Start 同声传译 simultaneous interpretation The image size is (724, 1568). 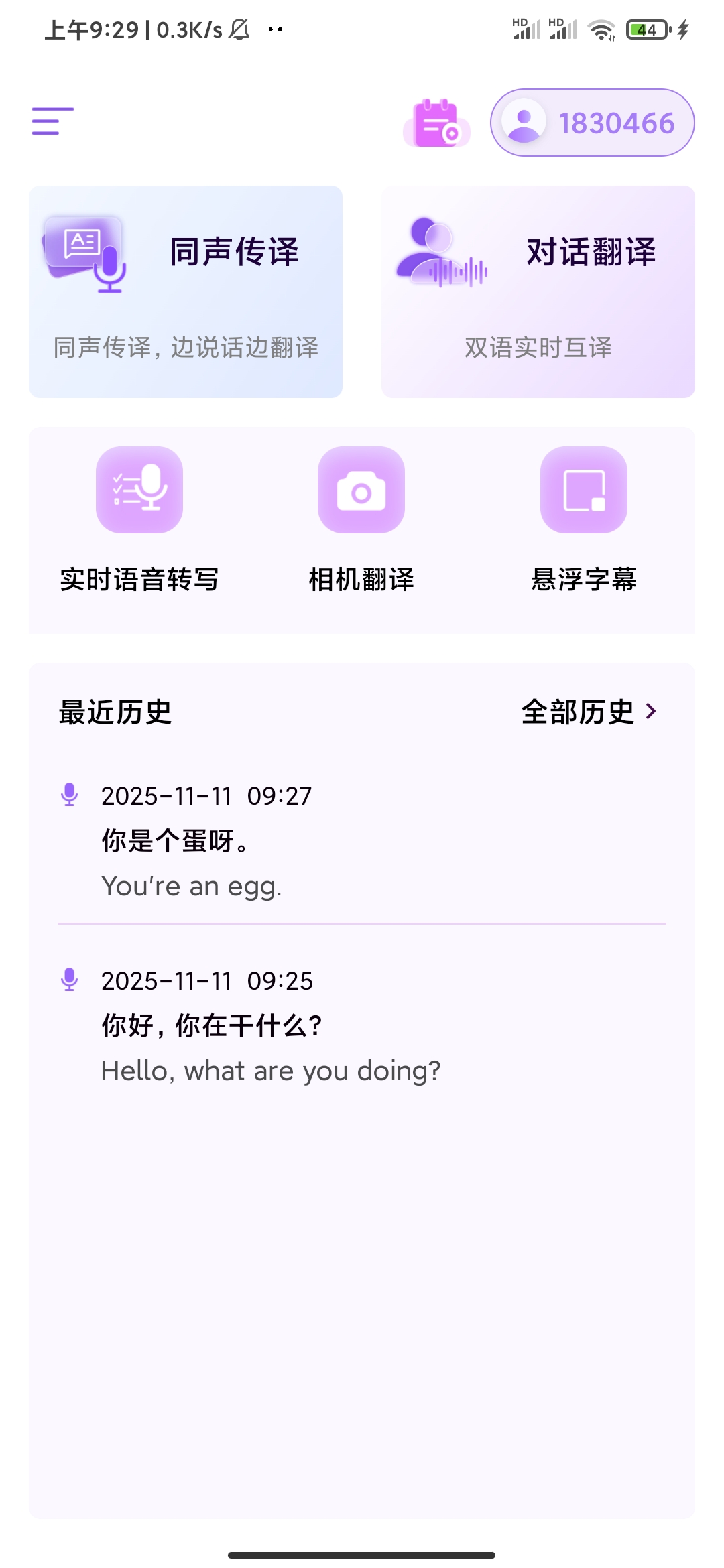tap(186, 291)
